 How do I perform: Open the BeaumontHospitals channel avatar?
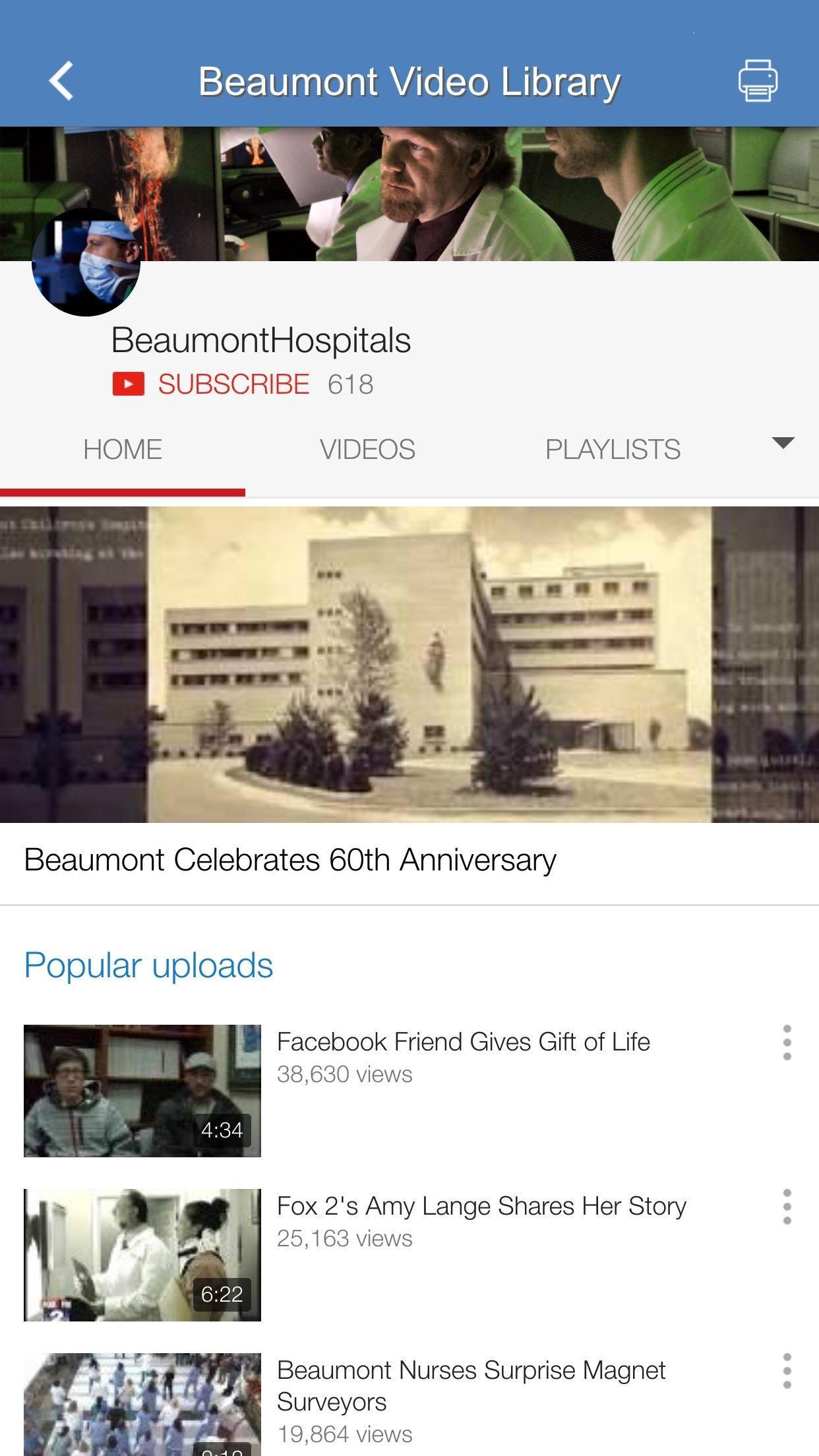click(x=86, y=262)
